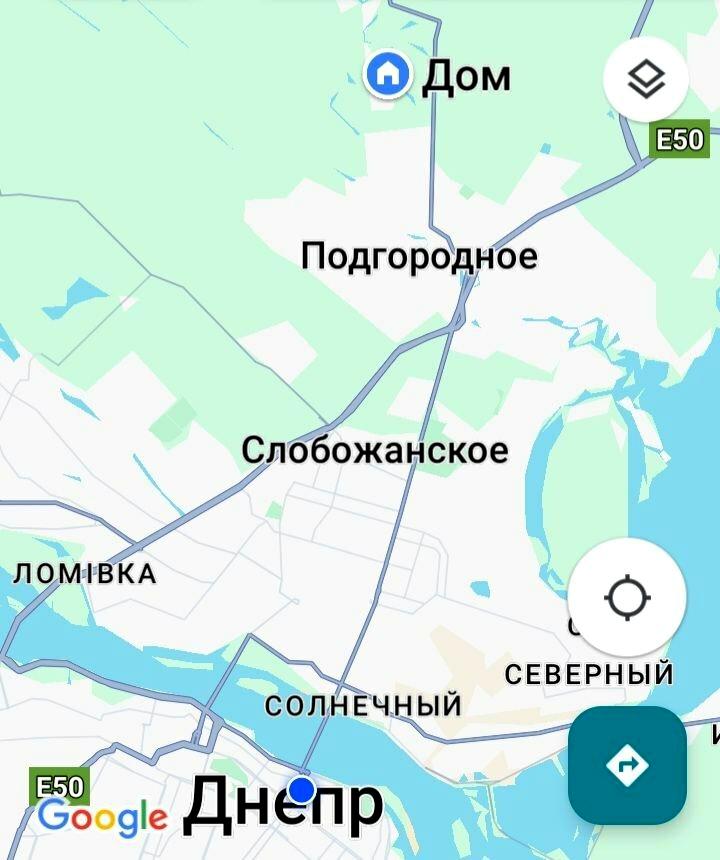Screen dimensions: 720x860
Task: Select the Слобожанское town label
Action: coord(374,452)
